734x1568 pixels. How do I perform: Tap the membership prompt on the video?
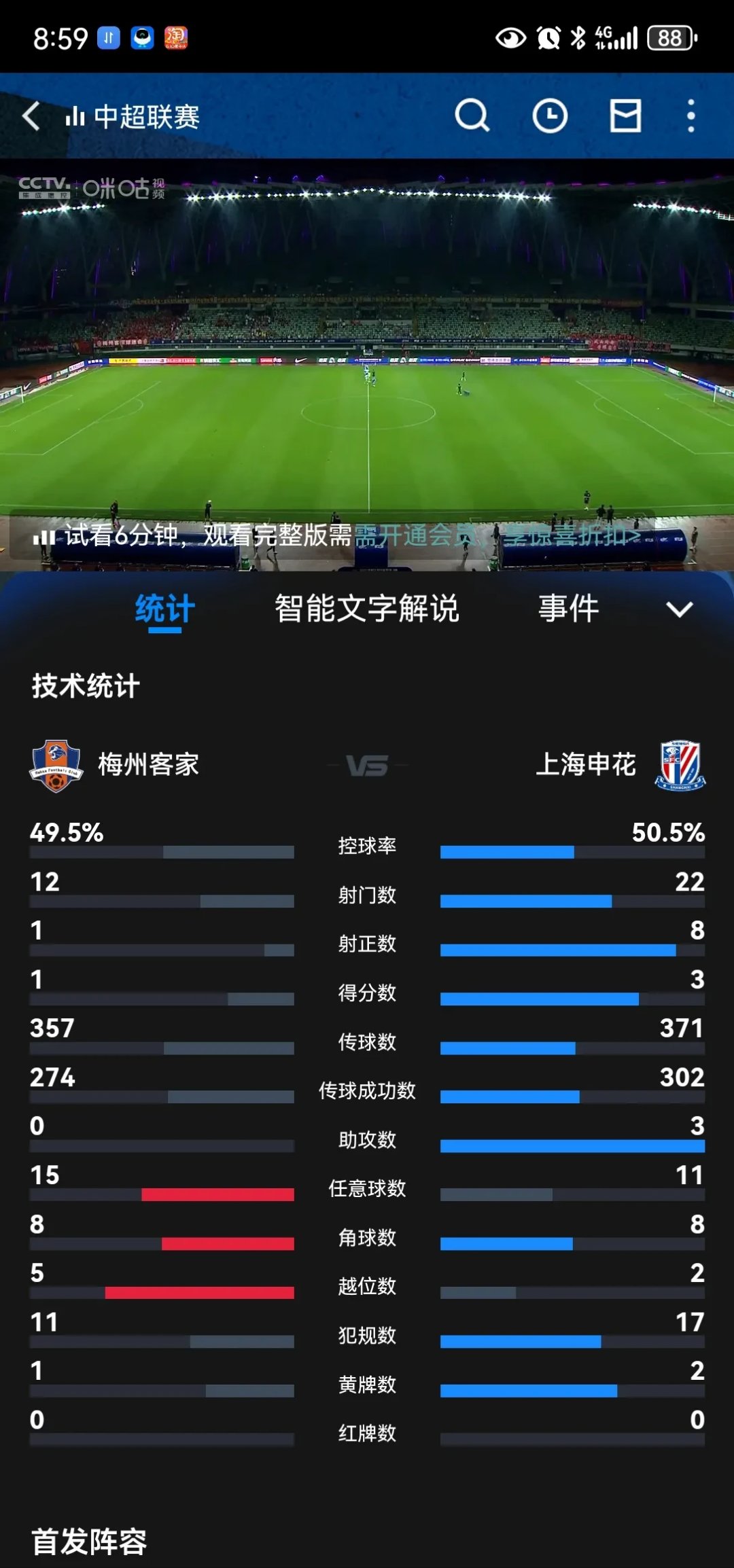(496, 536)
